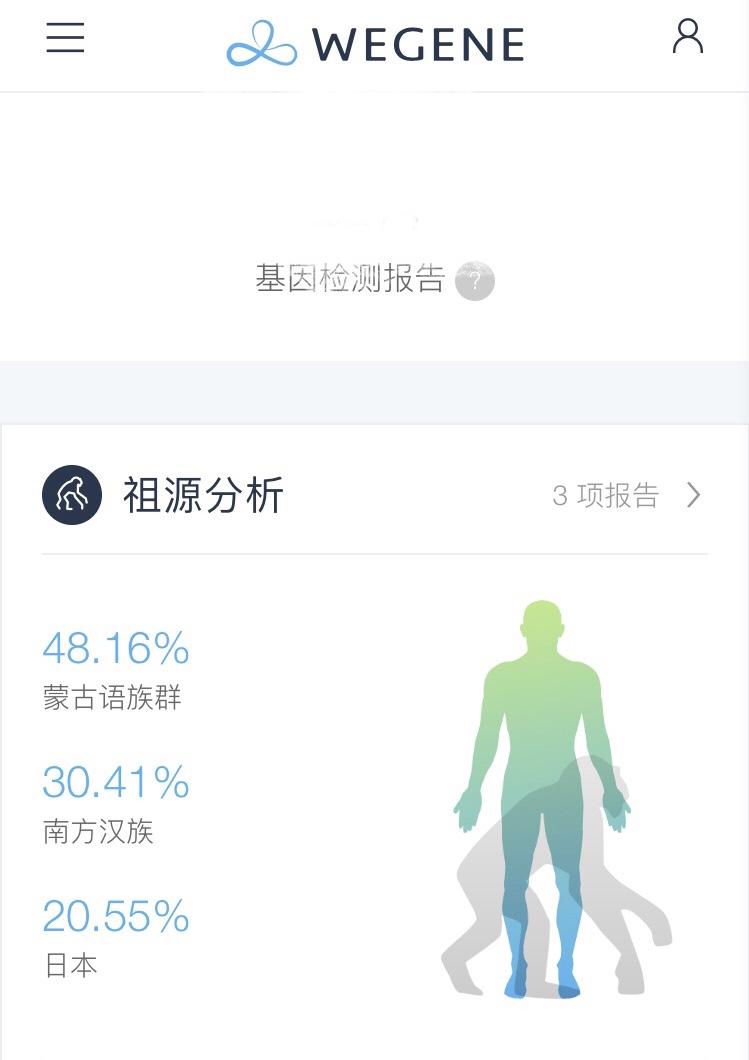Click the WeGene logo
Viewport: 749px width, 1060px height.
(x=374, y=43)
